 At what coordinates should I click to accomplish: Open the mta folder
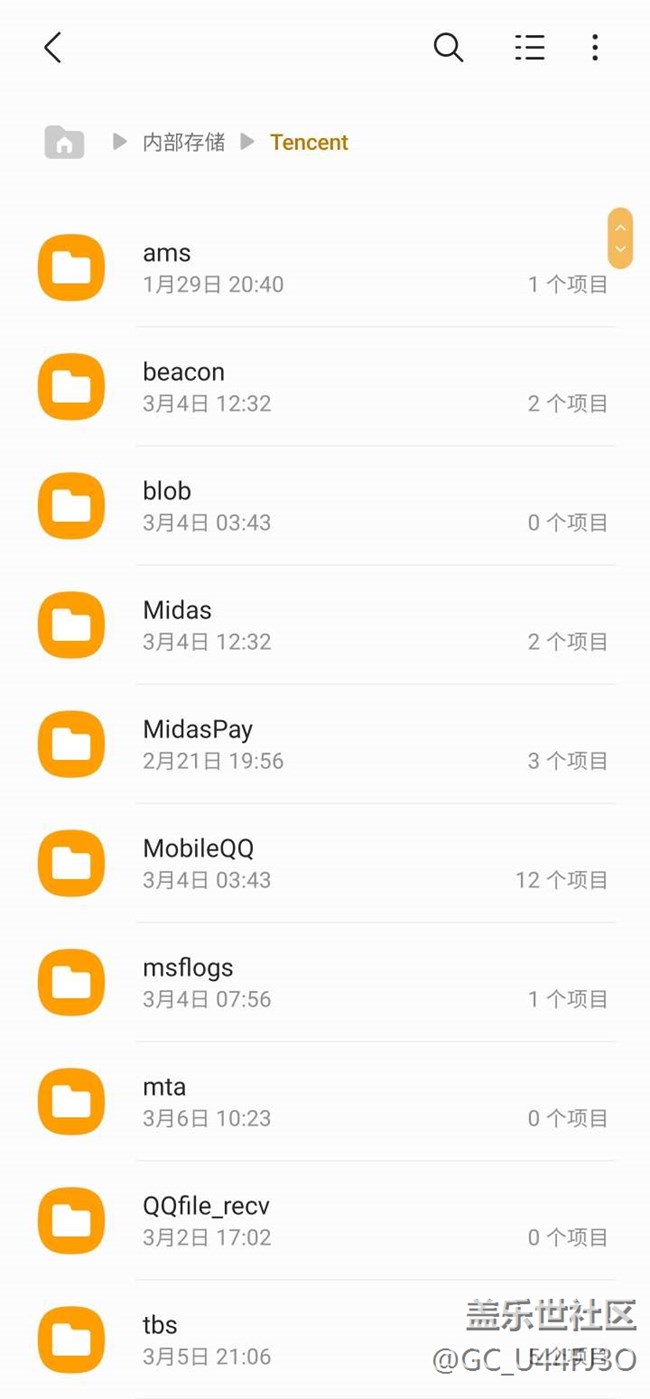coord(325,1101)
